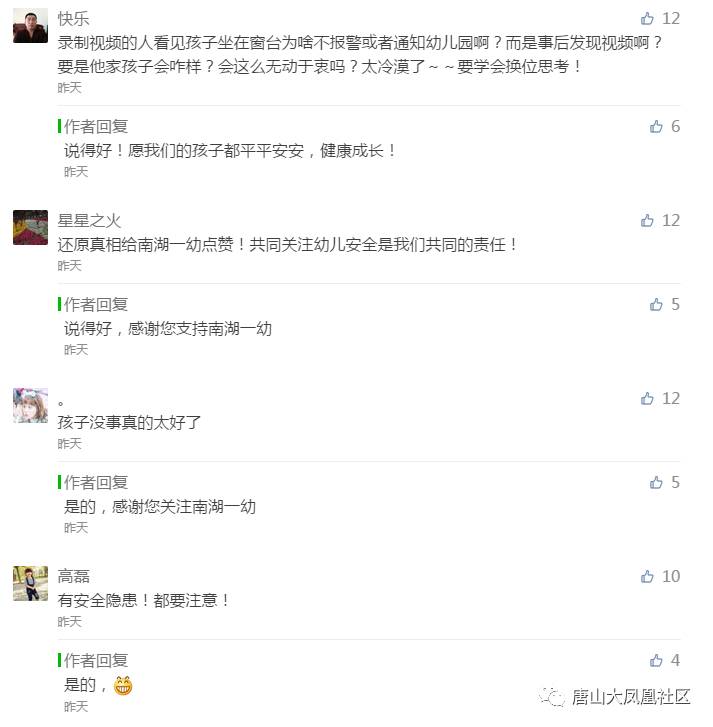Like the author reply with the grinning emoji
Image resolution: width=713 pixels, height=727 pixels.
click(x=656, y=661)
